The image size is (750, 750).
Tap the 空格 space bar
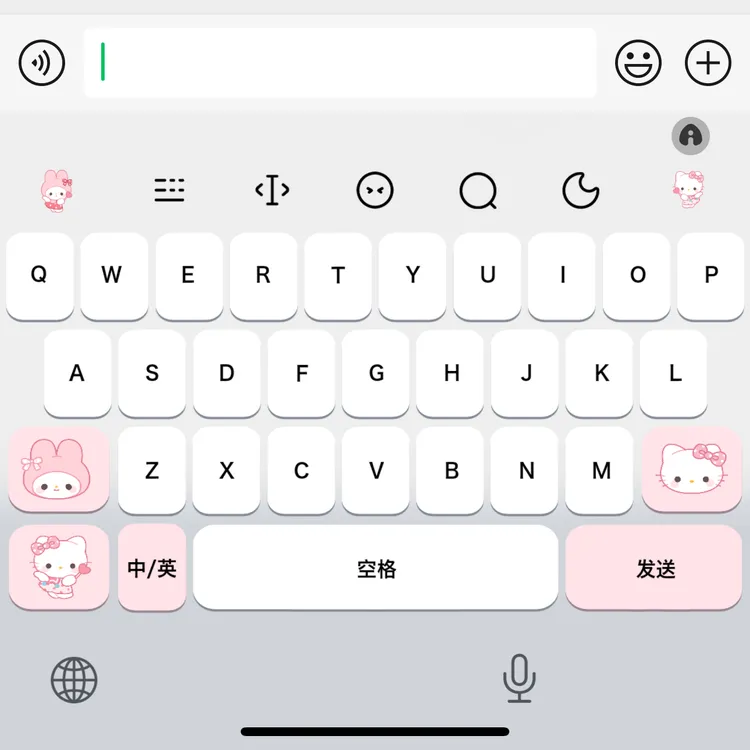pos(375,567)
